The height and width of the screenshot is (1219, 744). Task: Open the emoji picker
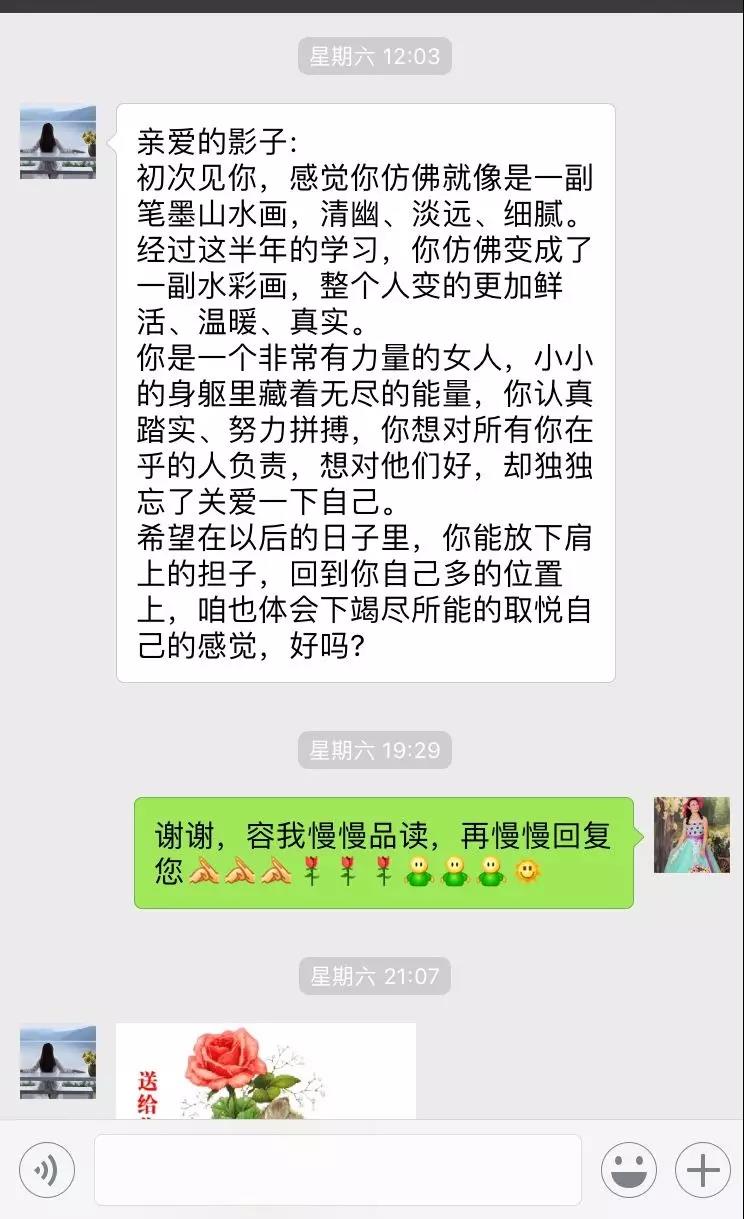629,1170
